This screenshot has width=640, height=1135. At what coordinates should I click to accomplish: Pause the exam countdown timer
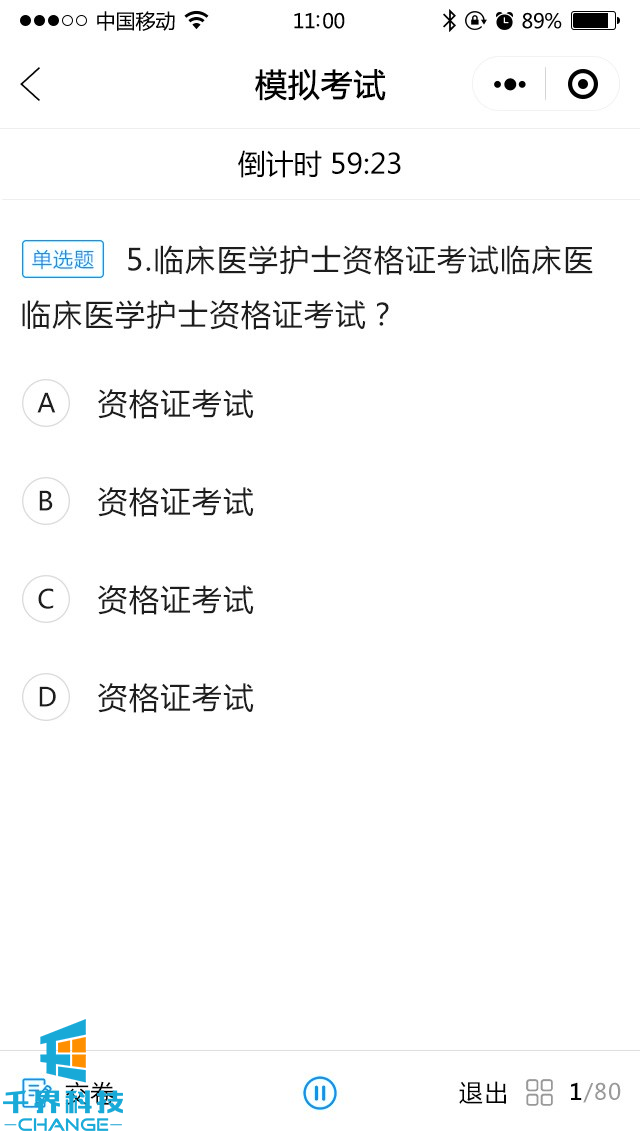320,1093
